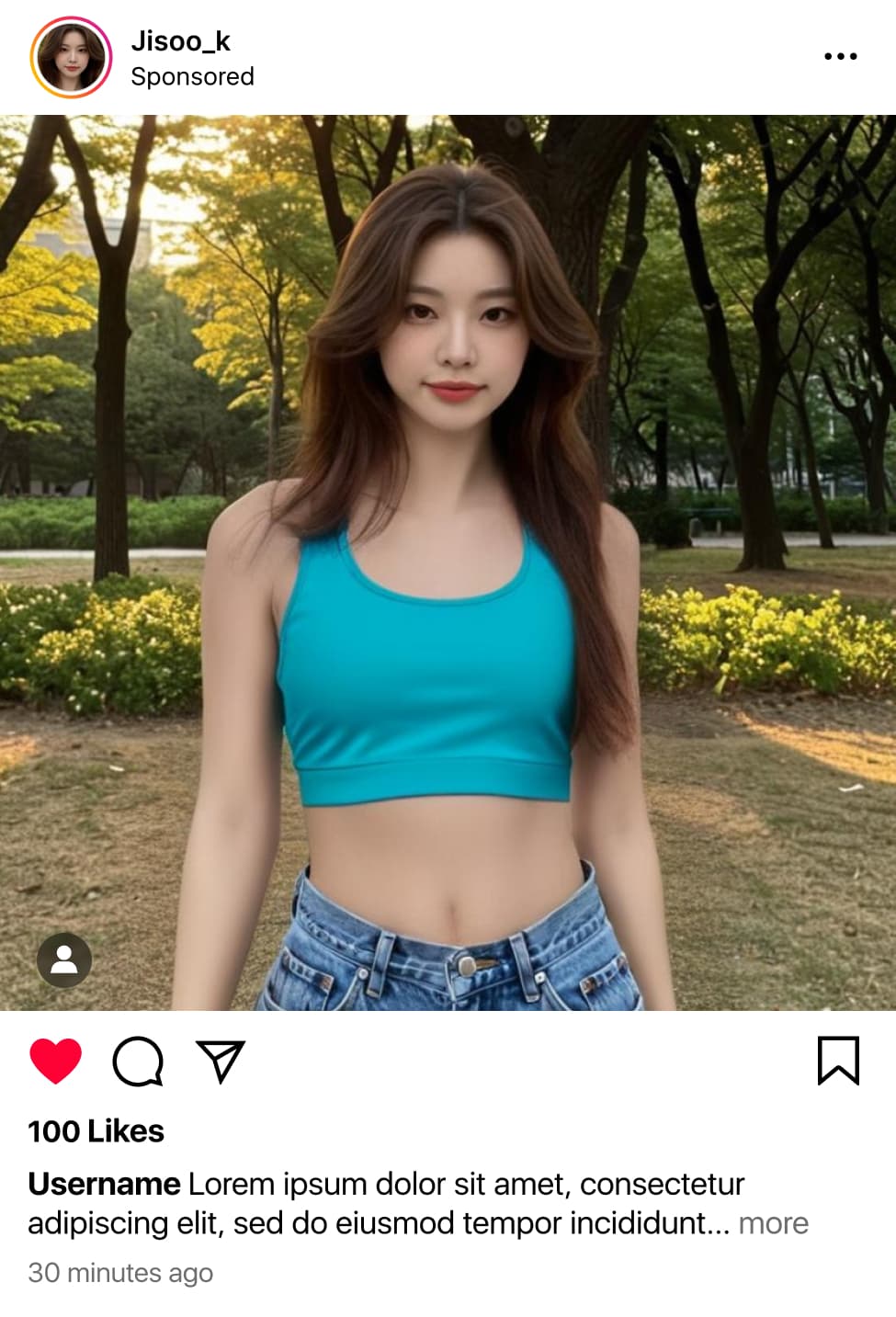
Task: Open the three-dot overflow menu
Action: 840,57
